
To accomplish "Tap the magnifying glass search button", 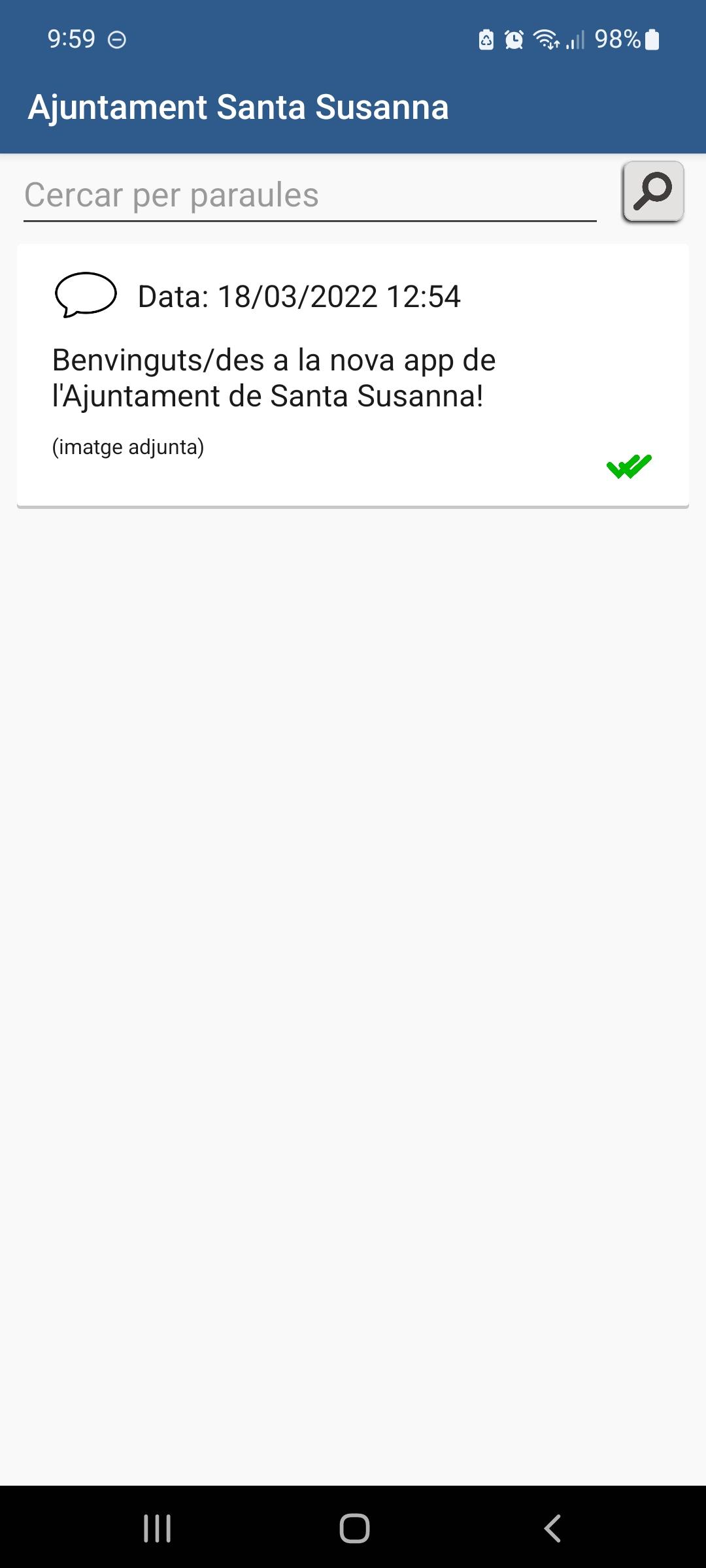I will point(653,191).
